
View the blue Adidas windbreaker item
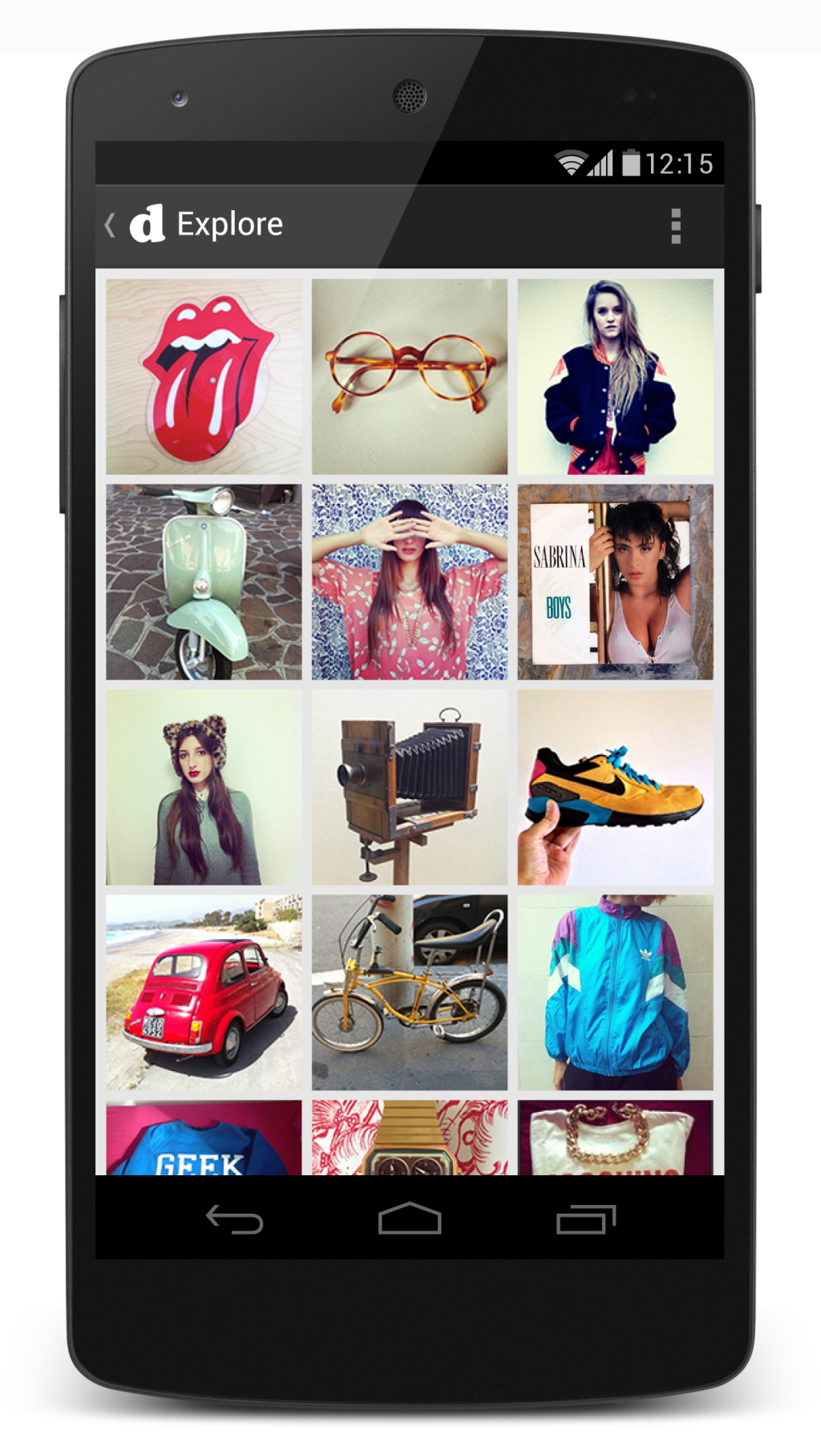point(615,992)
